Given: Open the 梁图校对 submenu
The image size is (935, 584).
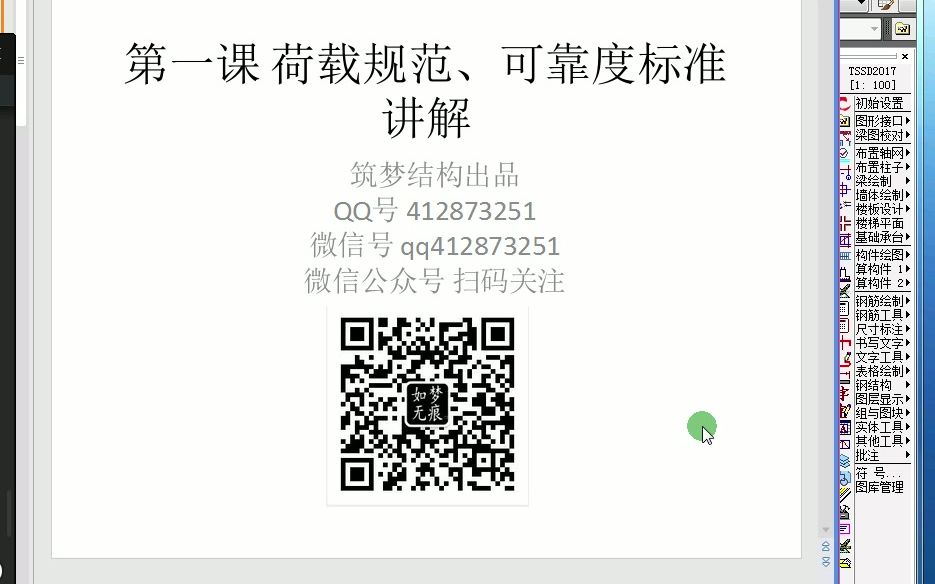Looking at the screenshot, I should coord(881,135).
